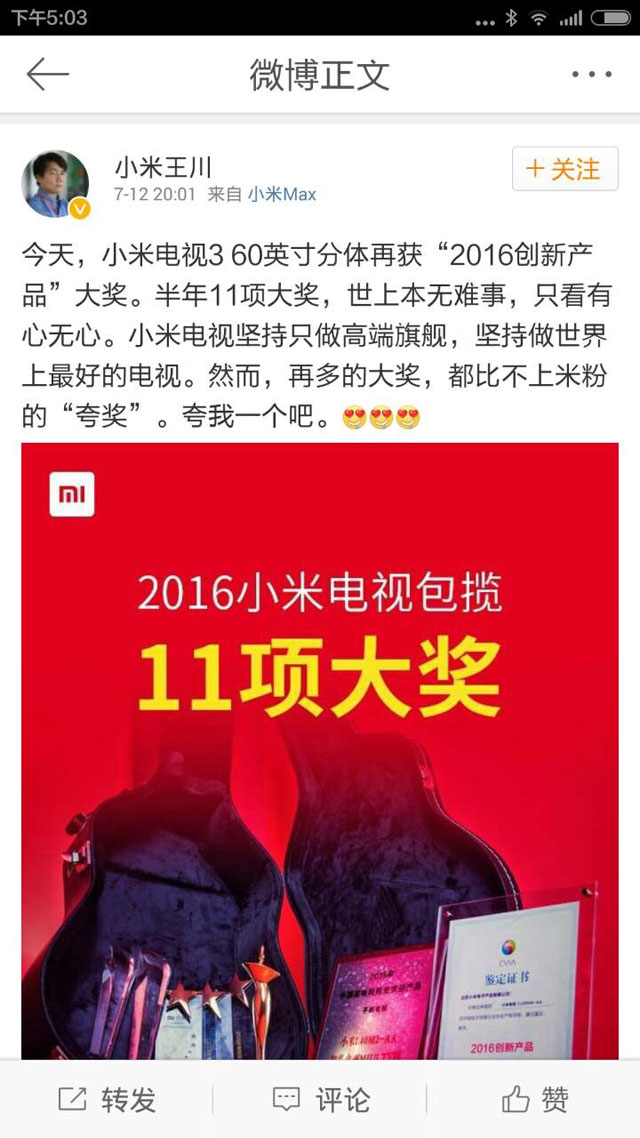View the 11项大奖 image attached to post

click(x=320, y=750)
